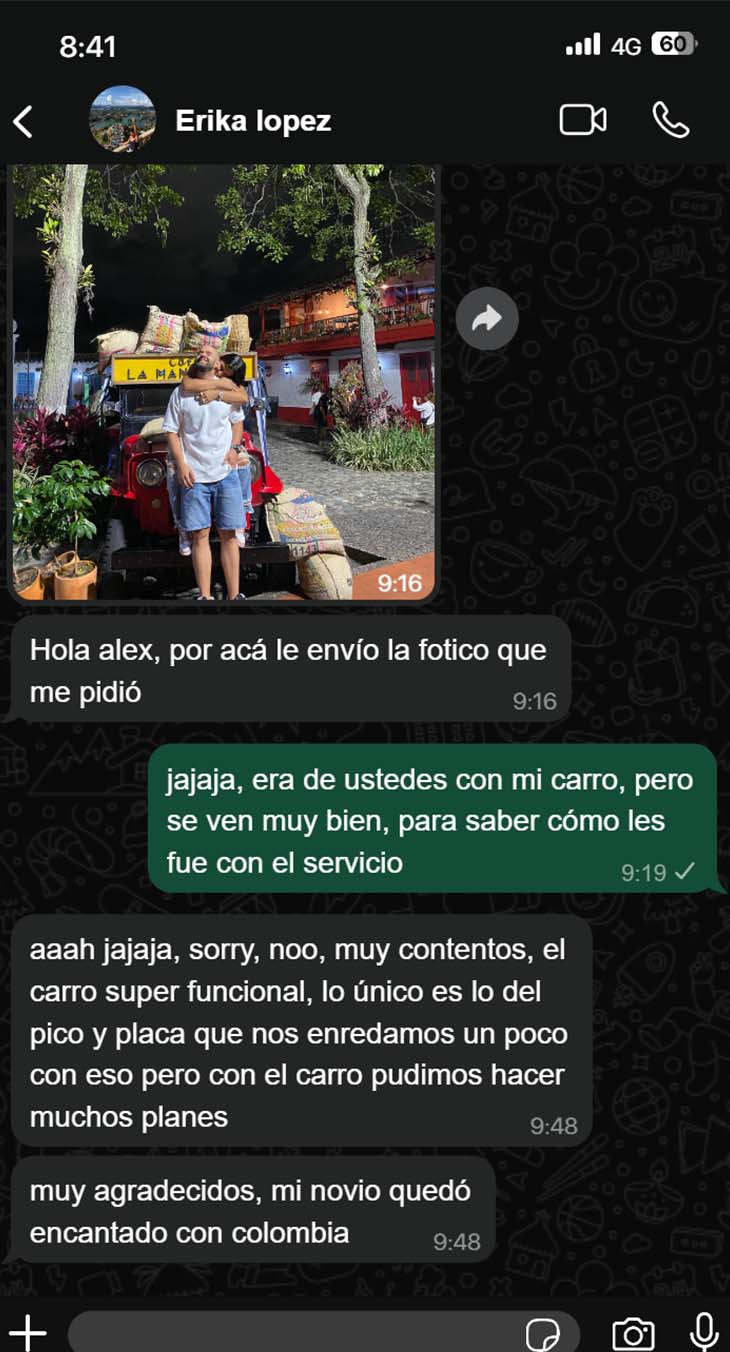Tap Erika's message about pico y placa
Viewport: 730px width, 1352px height.
300,1035
